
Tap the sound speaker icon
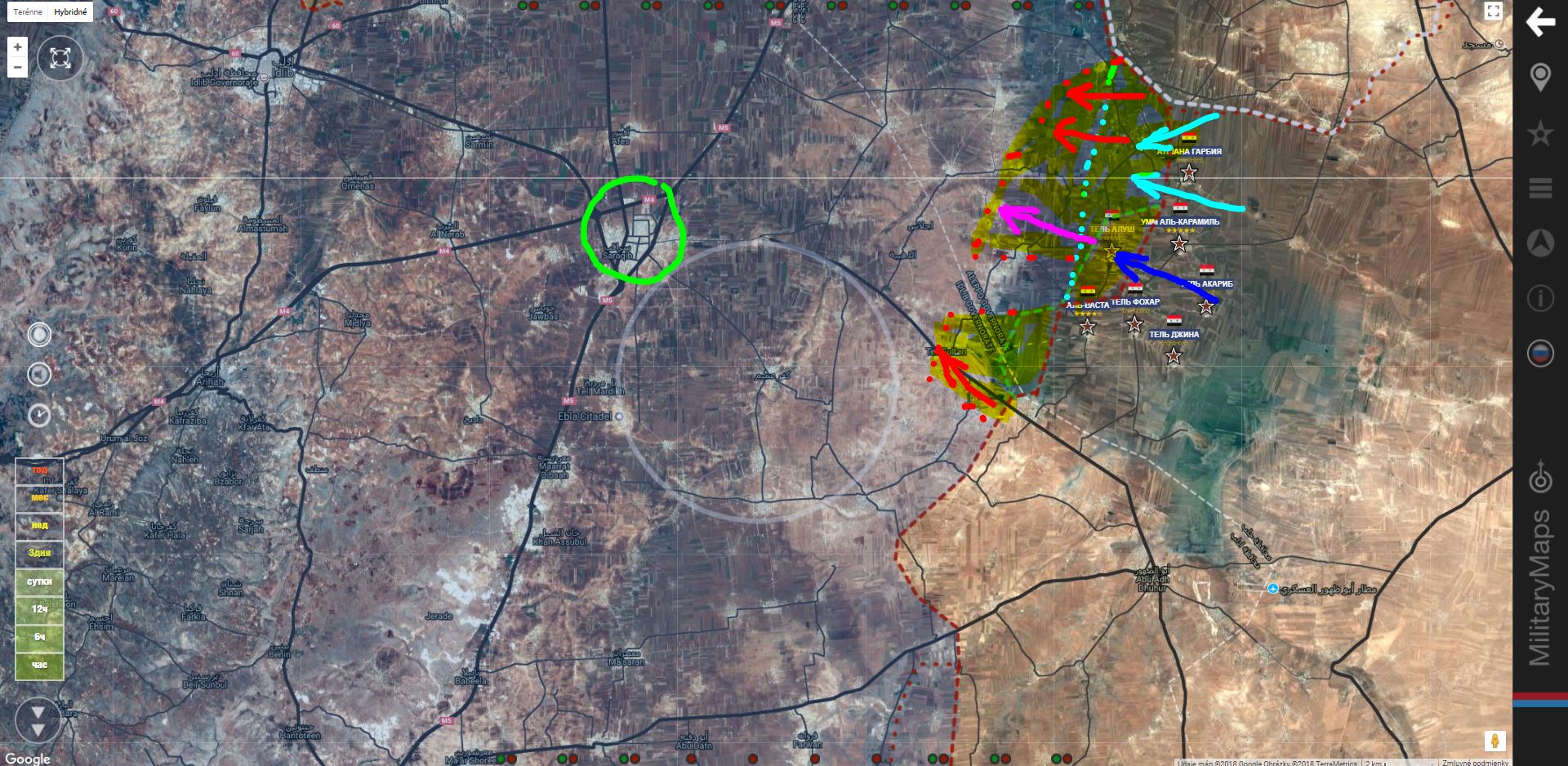[39, 375]
